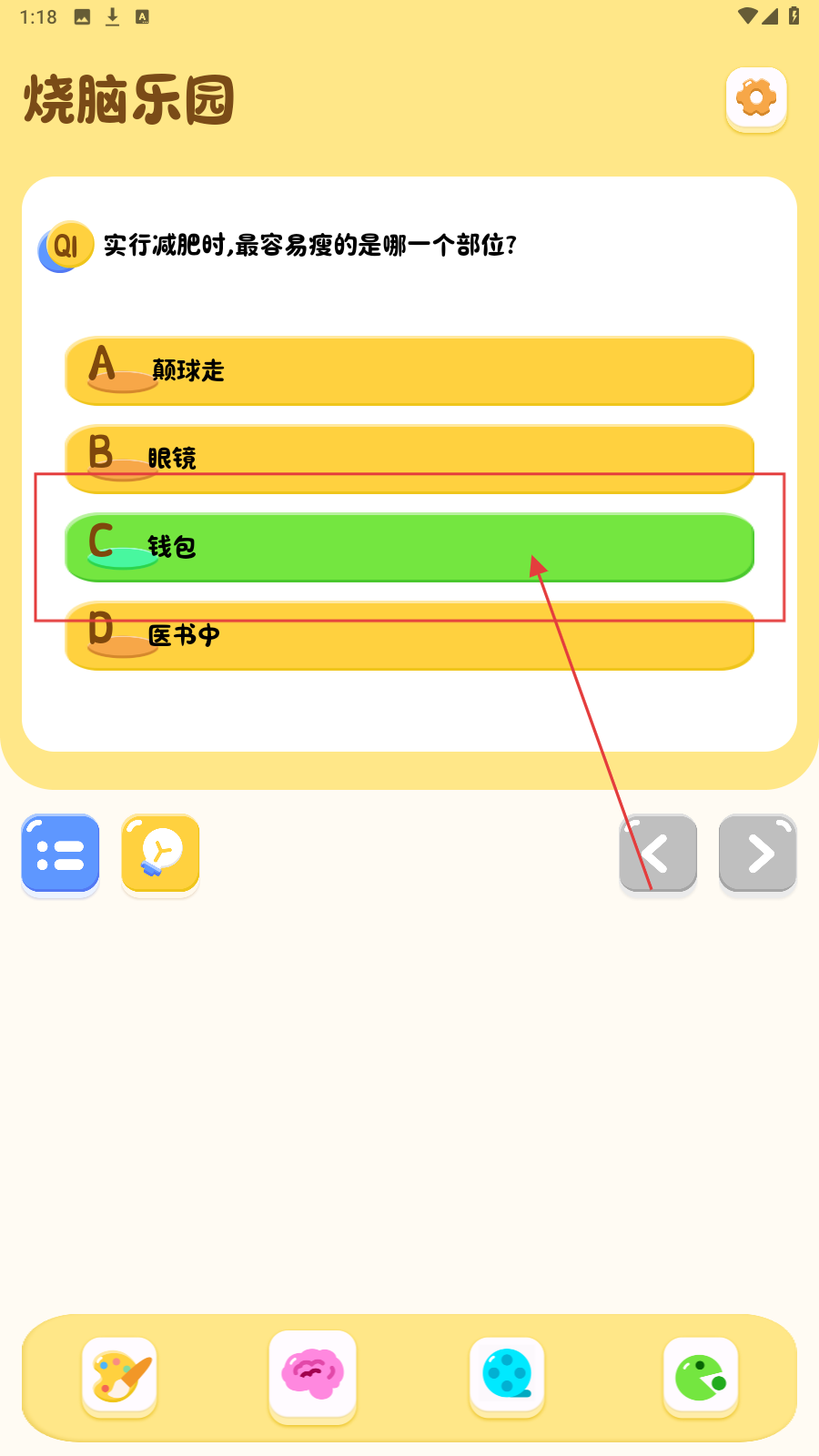The width and height of the screenshot is (819, 1456).
Task: Show the lightbulb hint
Action: click(160, 854)
